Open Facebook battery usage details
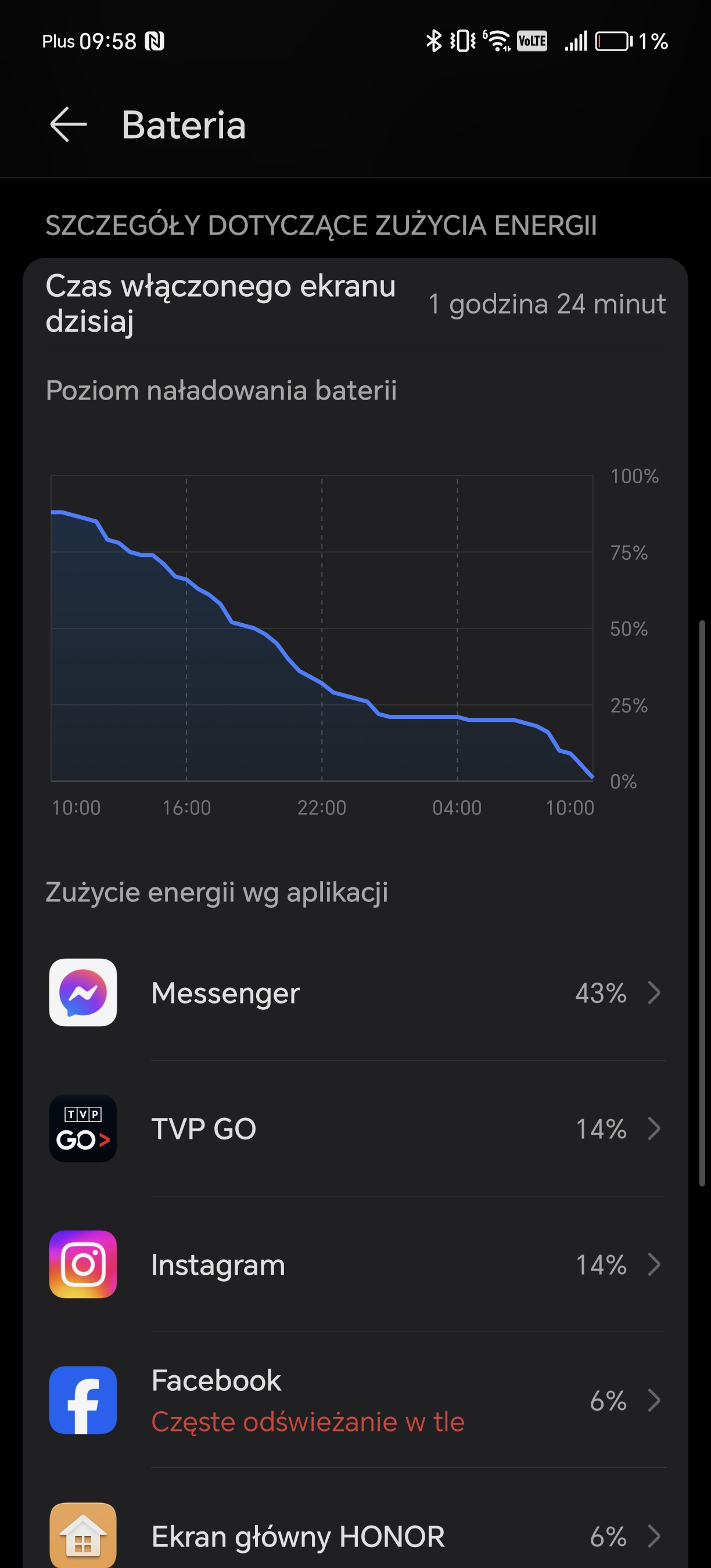 (355, 1401)
